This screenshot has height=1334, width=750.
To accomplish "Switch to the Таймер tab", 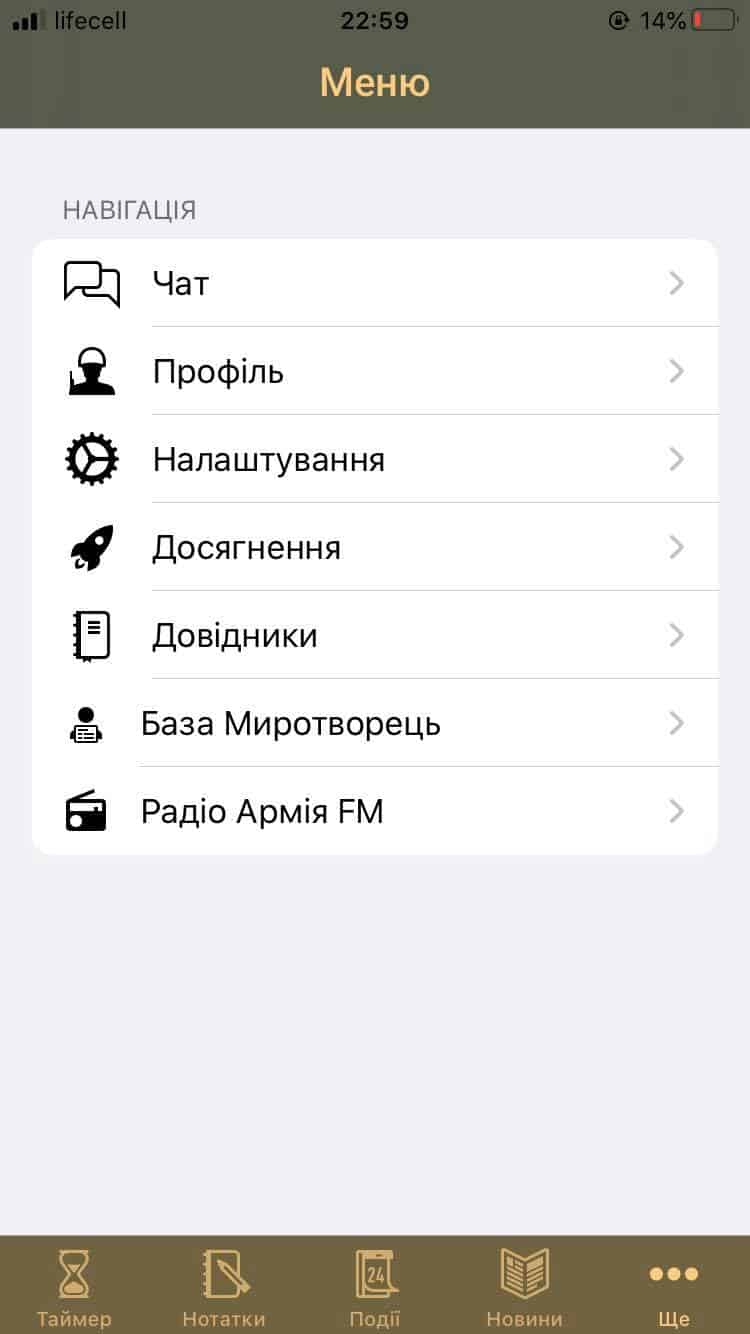I will (x=74, y=1288).
